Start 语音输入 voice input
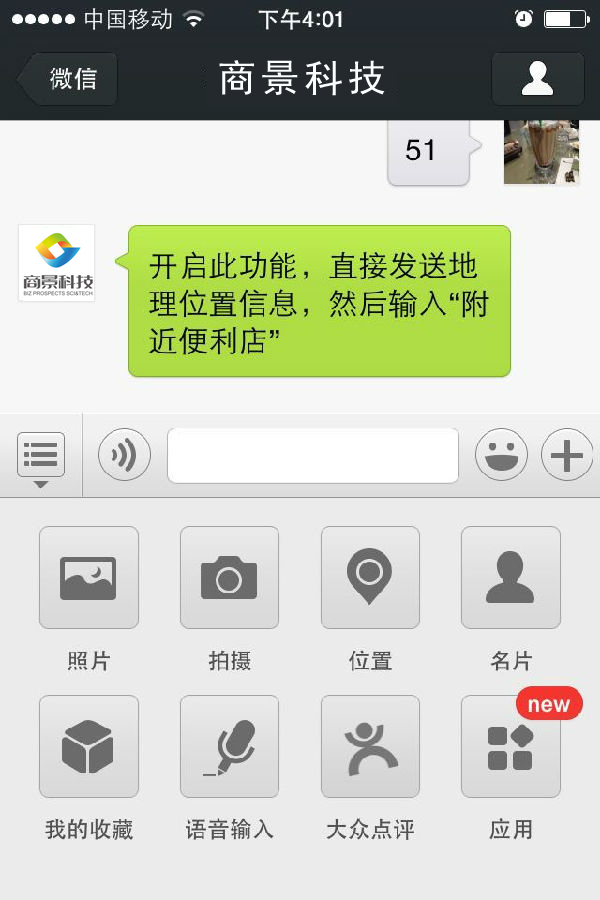Image resolution: width=600 pixels, height=900 pixels. coord(229,747)
